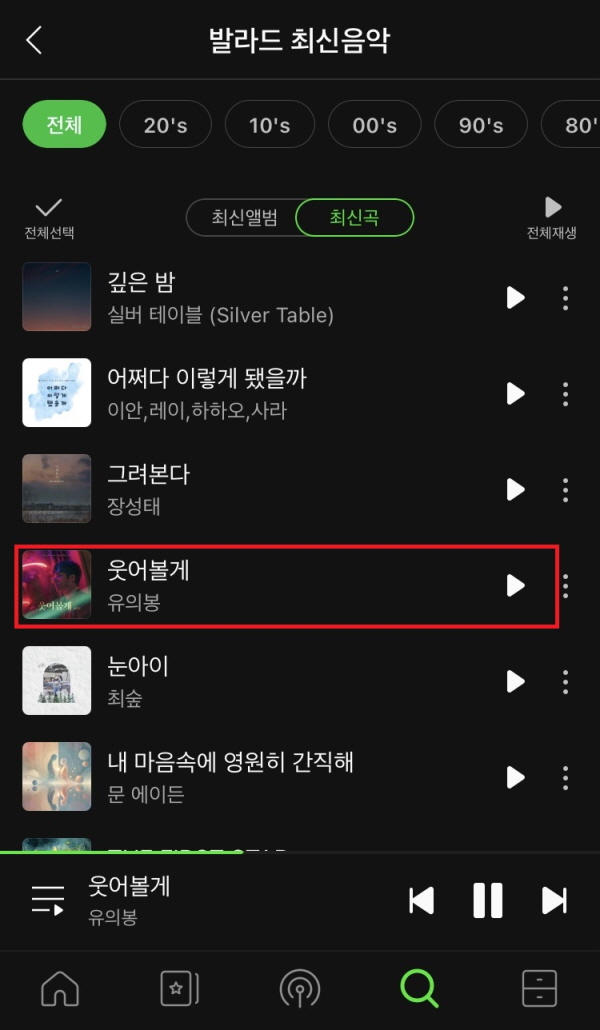Screen dimensions: 600x1030
Task: Go back from 발라드 최신음악
Action: pyautogui.click(x=34, y=41)
